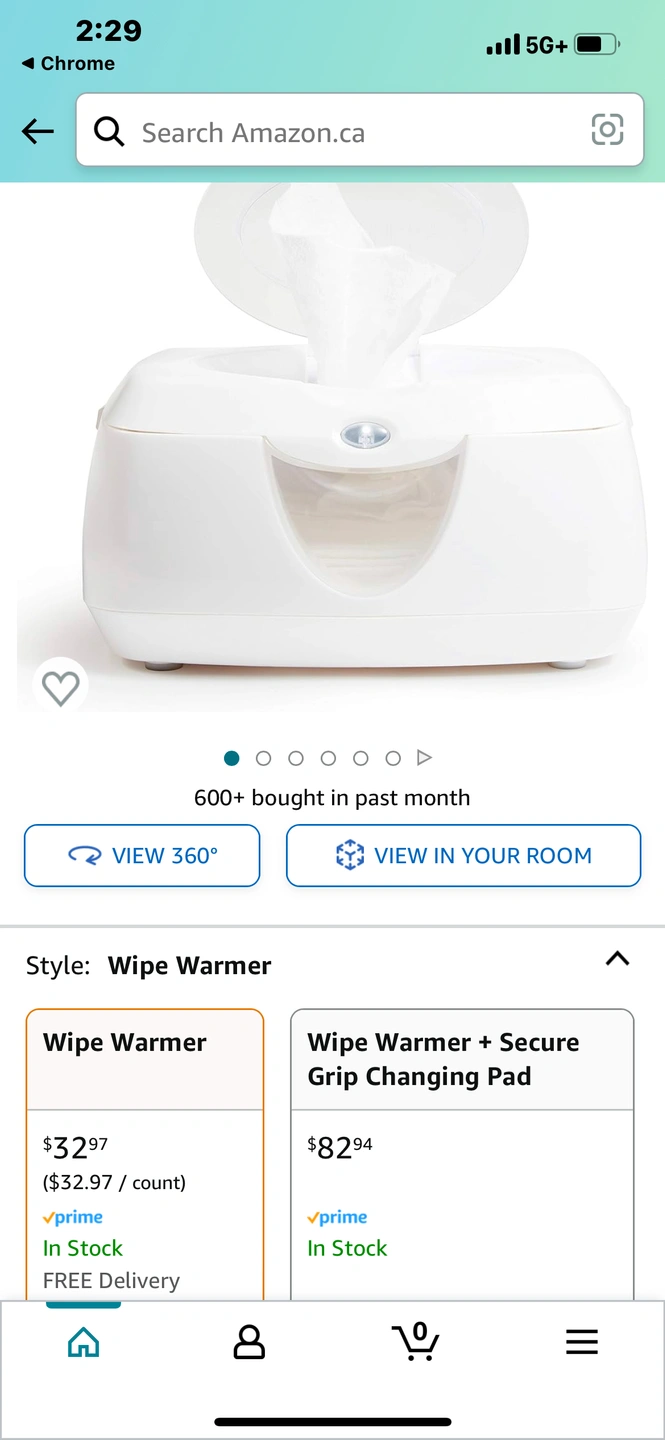The image size is (665, 1440).
Task: Collapse the Style section chevron
Action: tap(618, 959)
